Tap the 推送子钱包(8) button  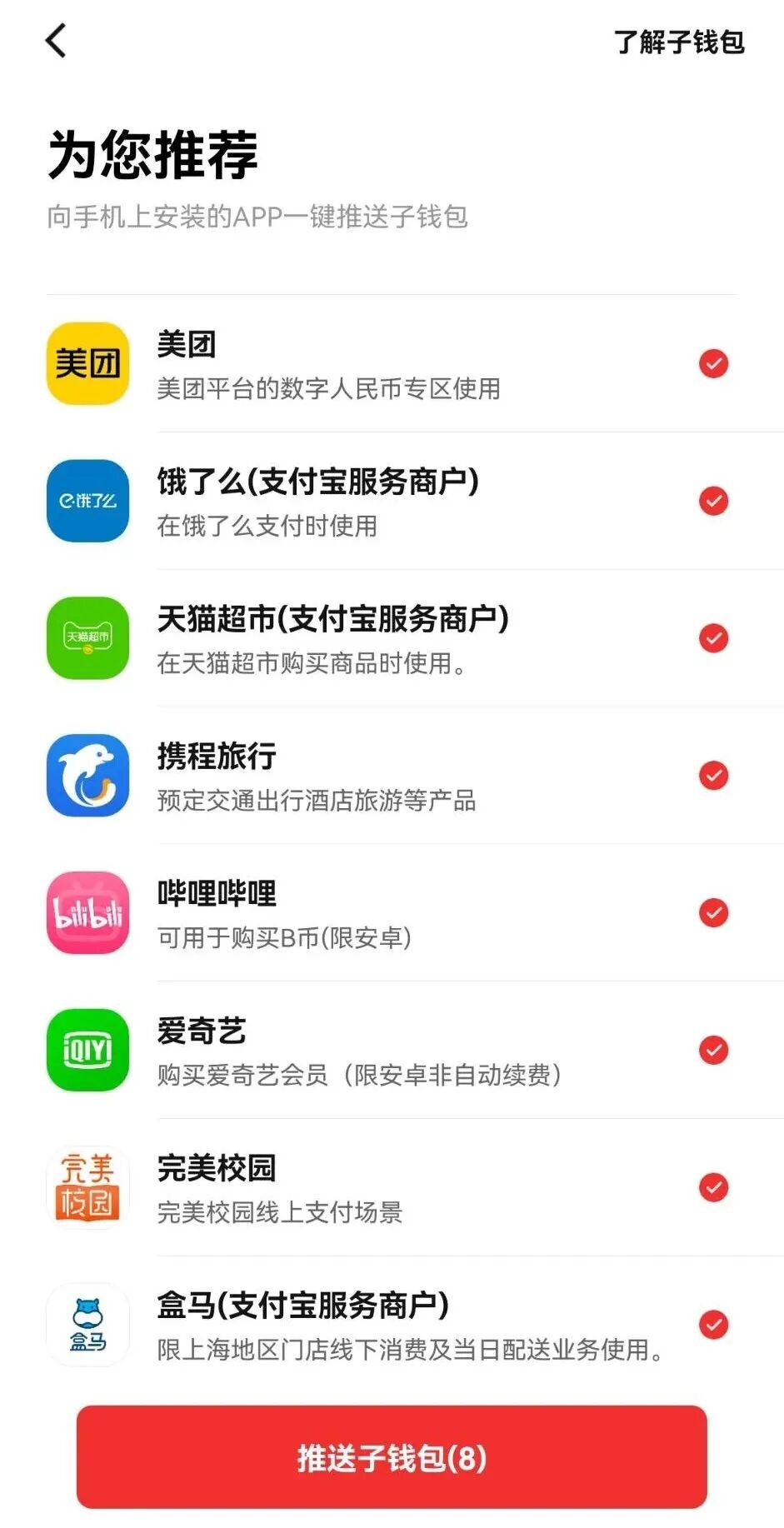coord(392,1457)
